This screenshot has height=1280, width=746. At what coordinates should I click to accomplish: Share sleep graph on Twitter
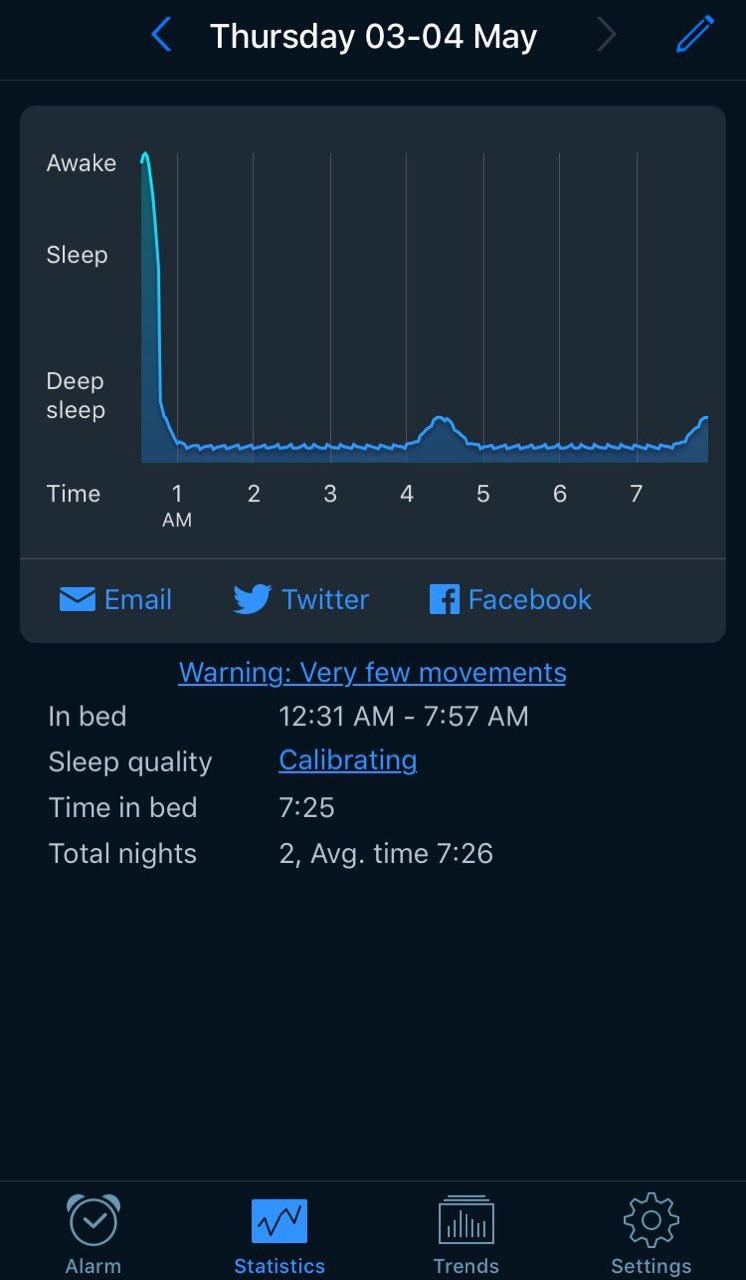[301, 599]
